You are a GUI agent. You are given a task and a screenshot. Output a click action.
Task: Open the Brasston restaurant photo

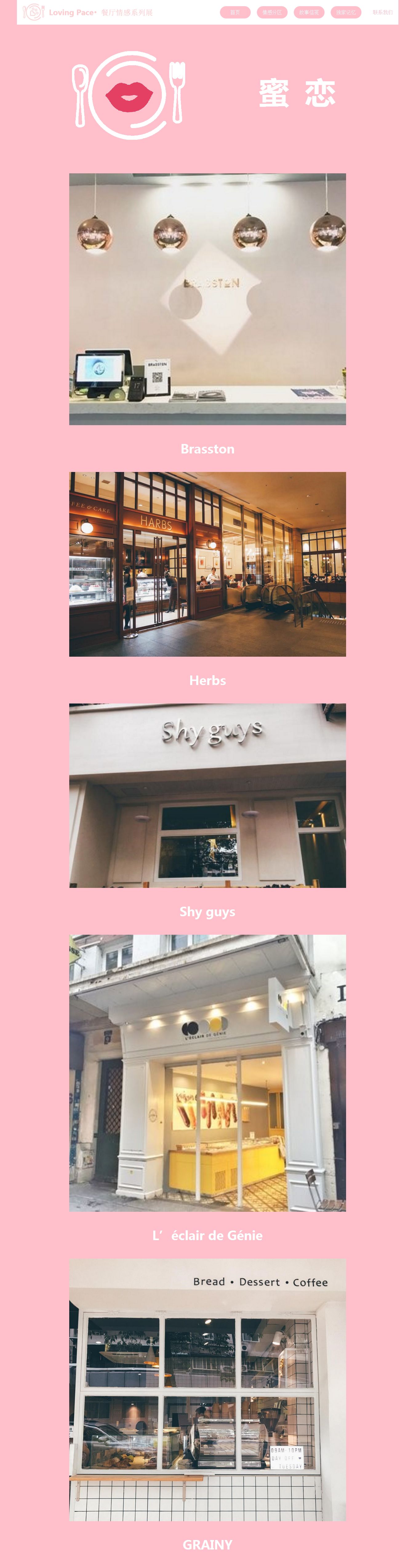(207, 299)
